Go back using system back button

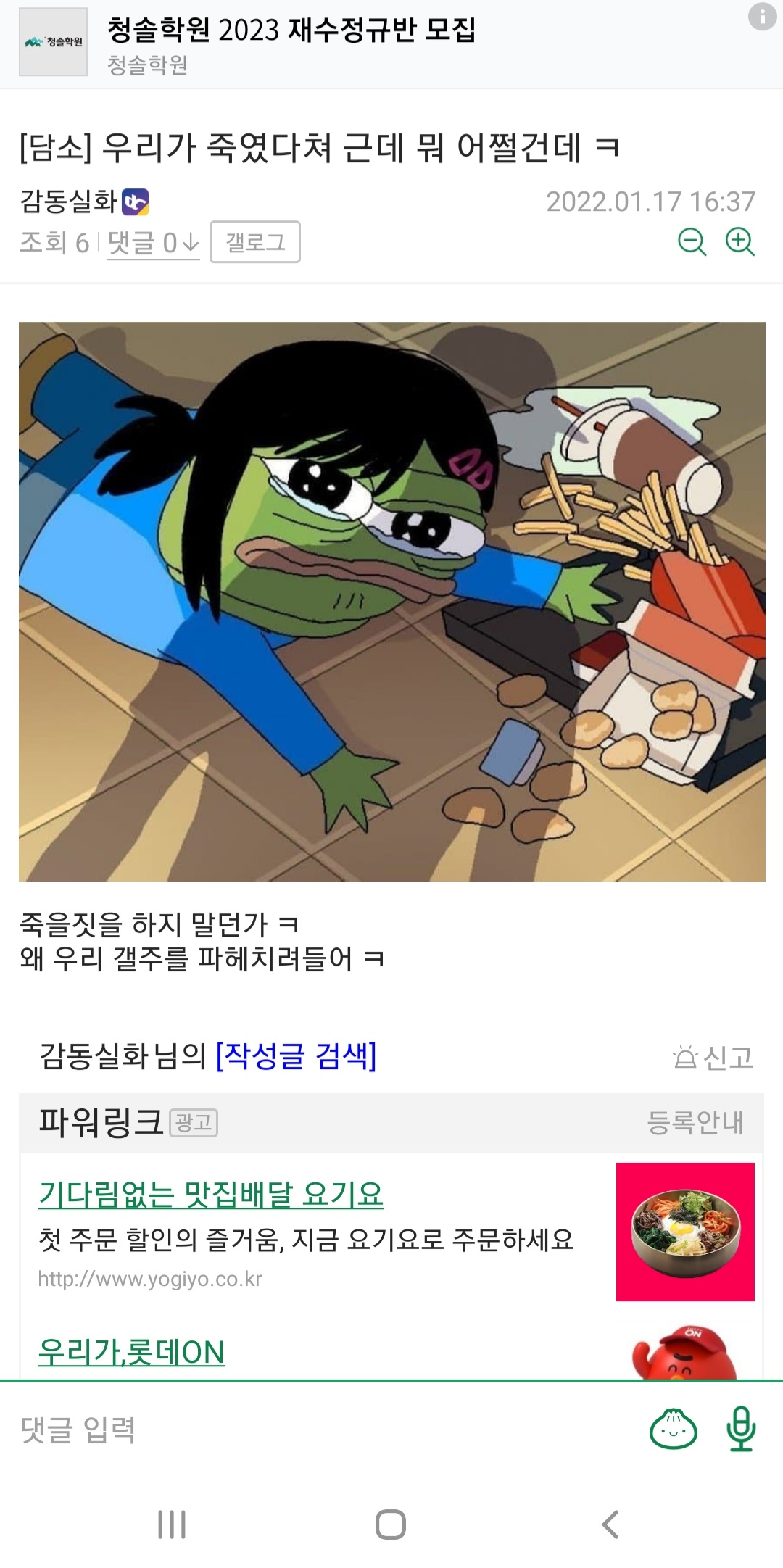[x=610, y=1525]
